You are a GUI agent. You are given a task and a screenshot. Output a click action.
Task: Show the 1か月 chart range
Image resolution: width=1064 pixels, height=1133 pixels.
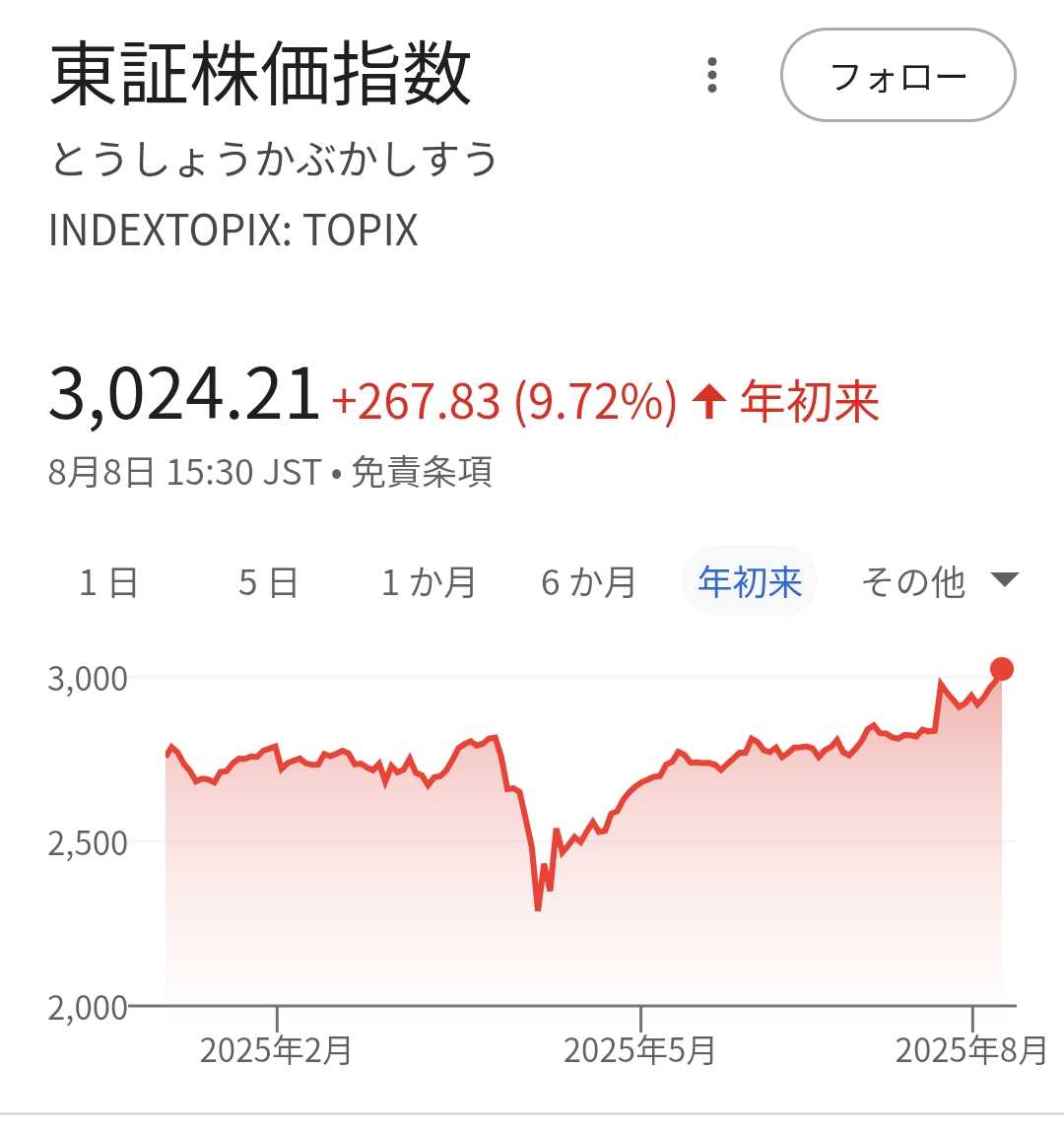pos(429,582)
